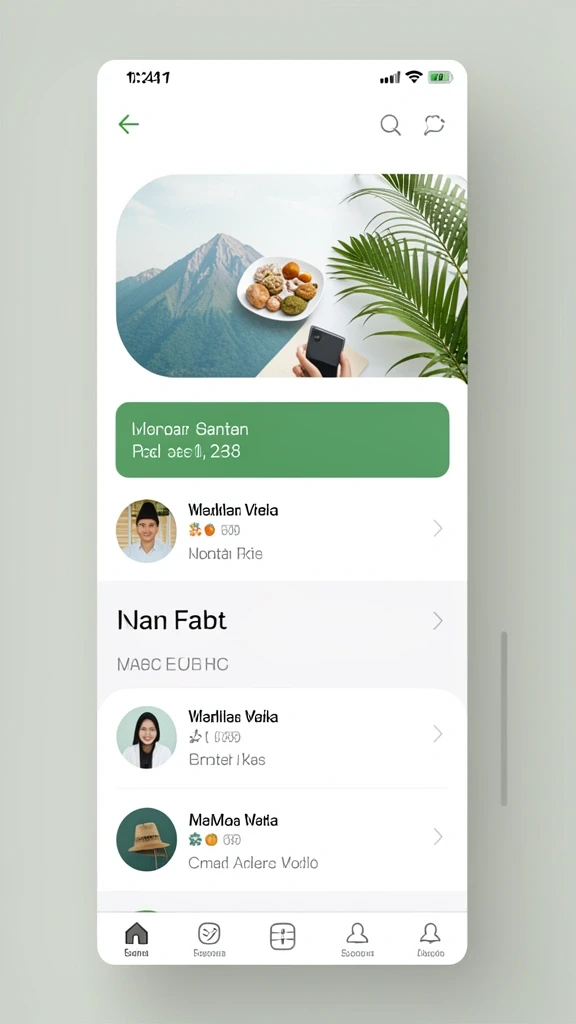Tap the green Moroar Santan button
The image size is (576, 1024).
(282, 440)
